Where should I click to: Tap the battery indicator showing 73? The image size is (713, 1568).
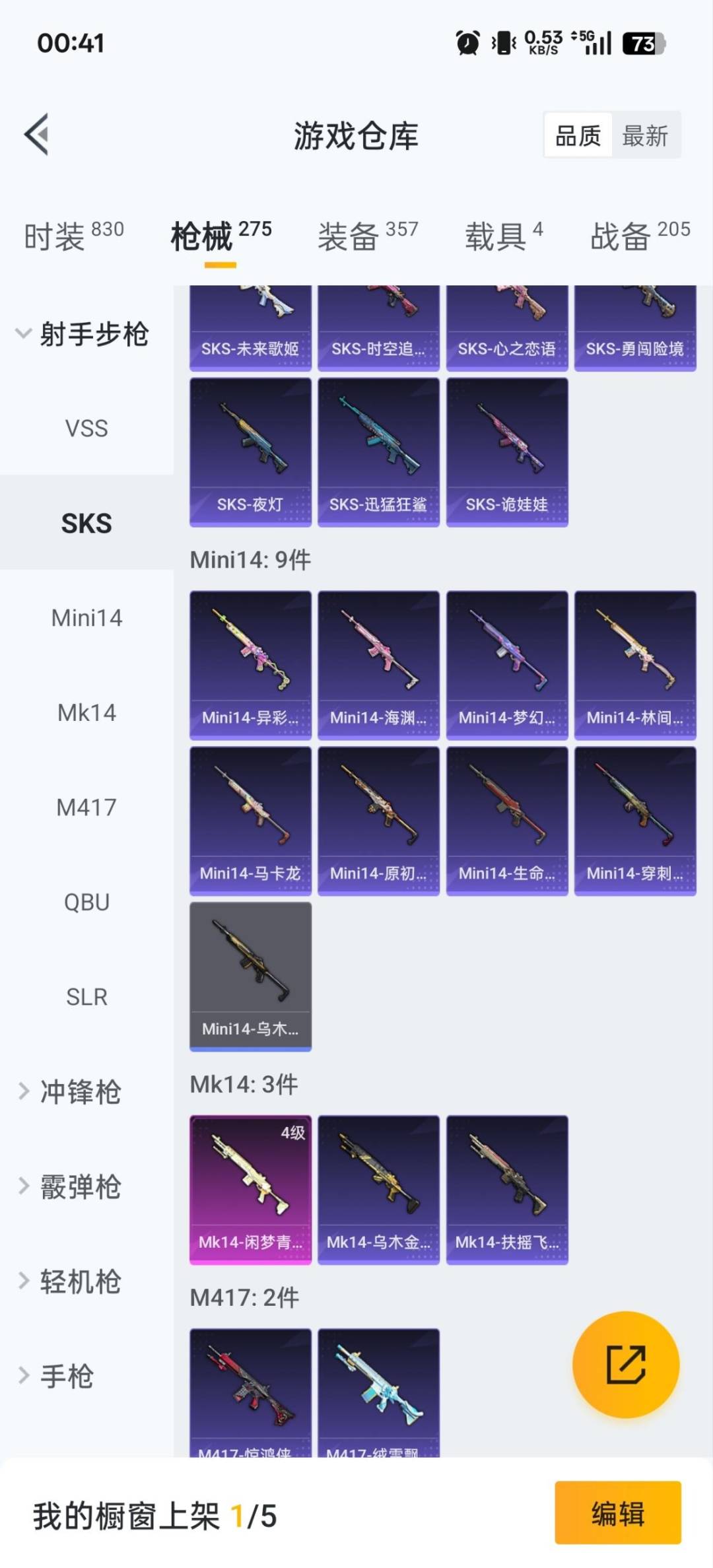(x=642, y=44)
